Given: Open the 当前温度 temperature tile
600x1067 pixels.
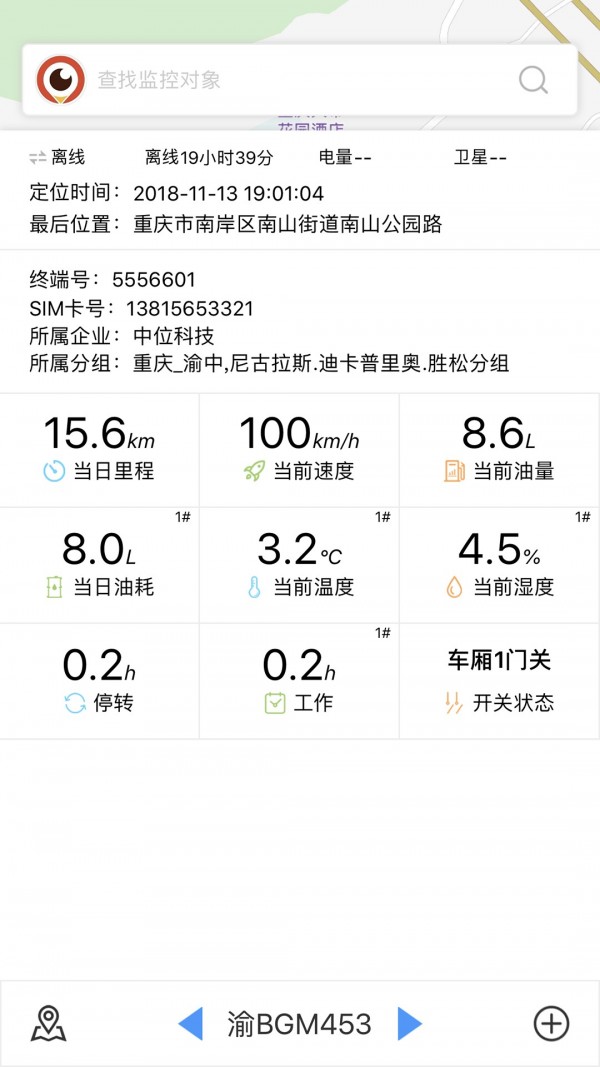Looking at the screenshot, I should [299, 565].
